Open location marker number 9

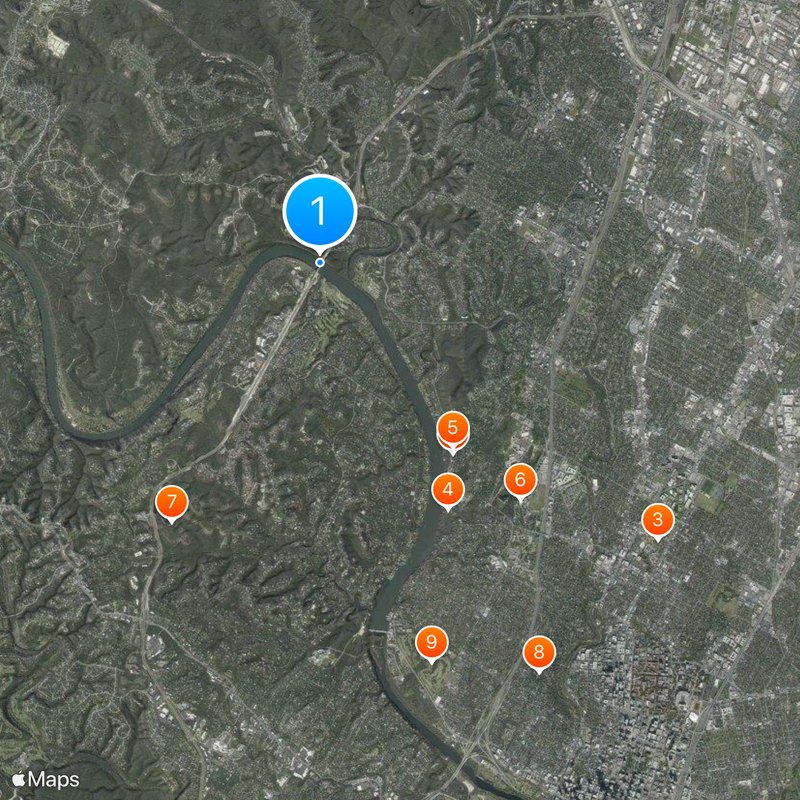(x=431, y=641)
